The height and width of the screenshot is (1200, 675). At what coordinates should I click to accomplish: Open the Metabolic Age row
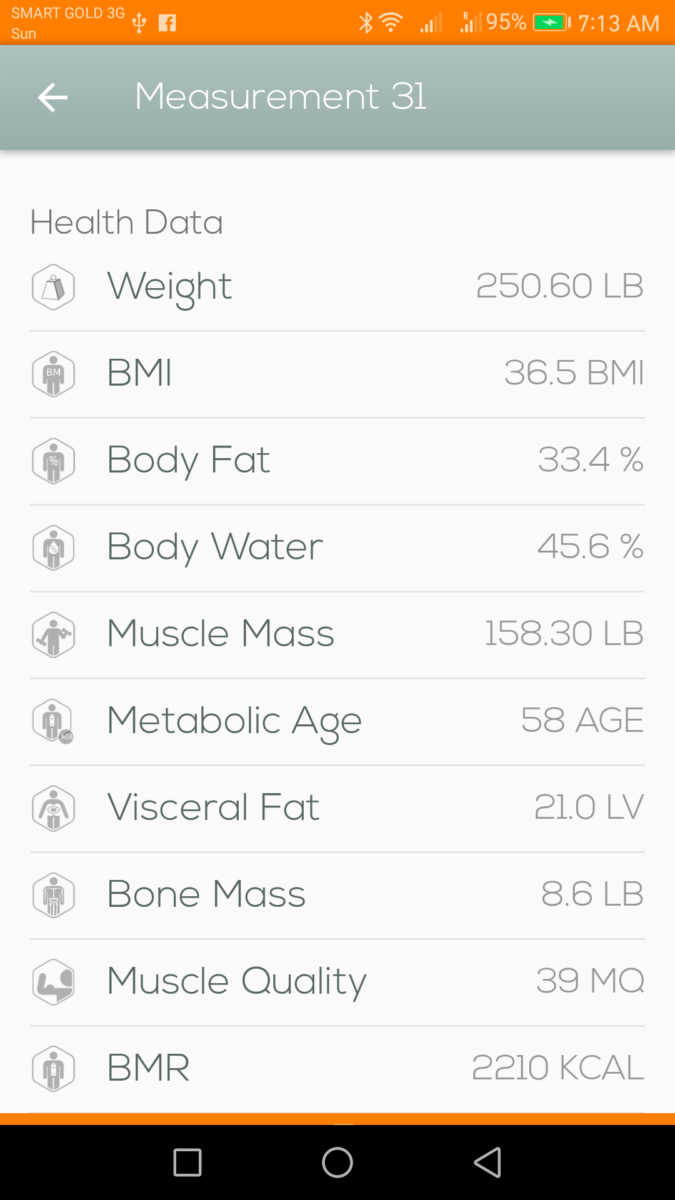click(337, 722)
